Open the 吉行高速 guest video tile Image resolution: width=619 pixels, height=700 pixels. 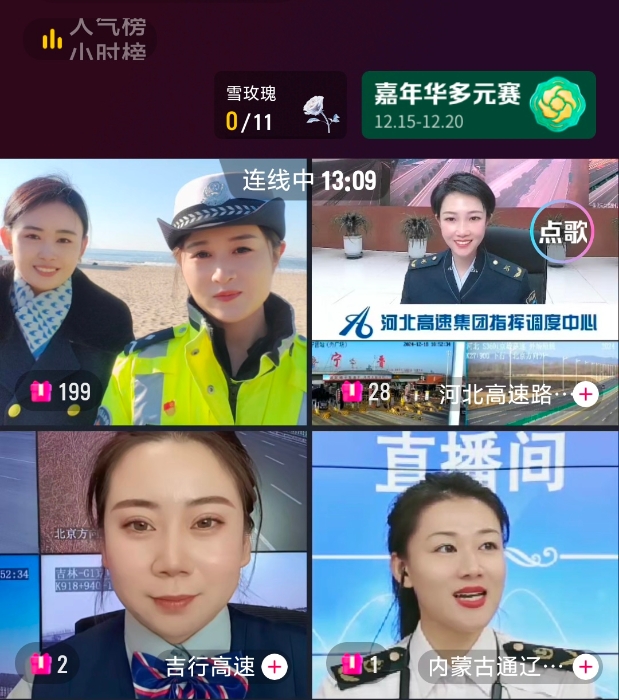(x=154, y=540)
